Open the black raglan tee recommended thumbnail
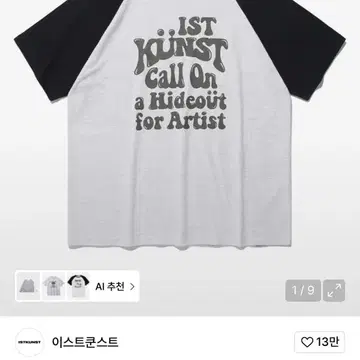 [78, 286]
